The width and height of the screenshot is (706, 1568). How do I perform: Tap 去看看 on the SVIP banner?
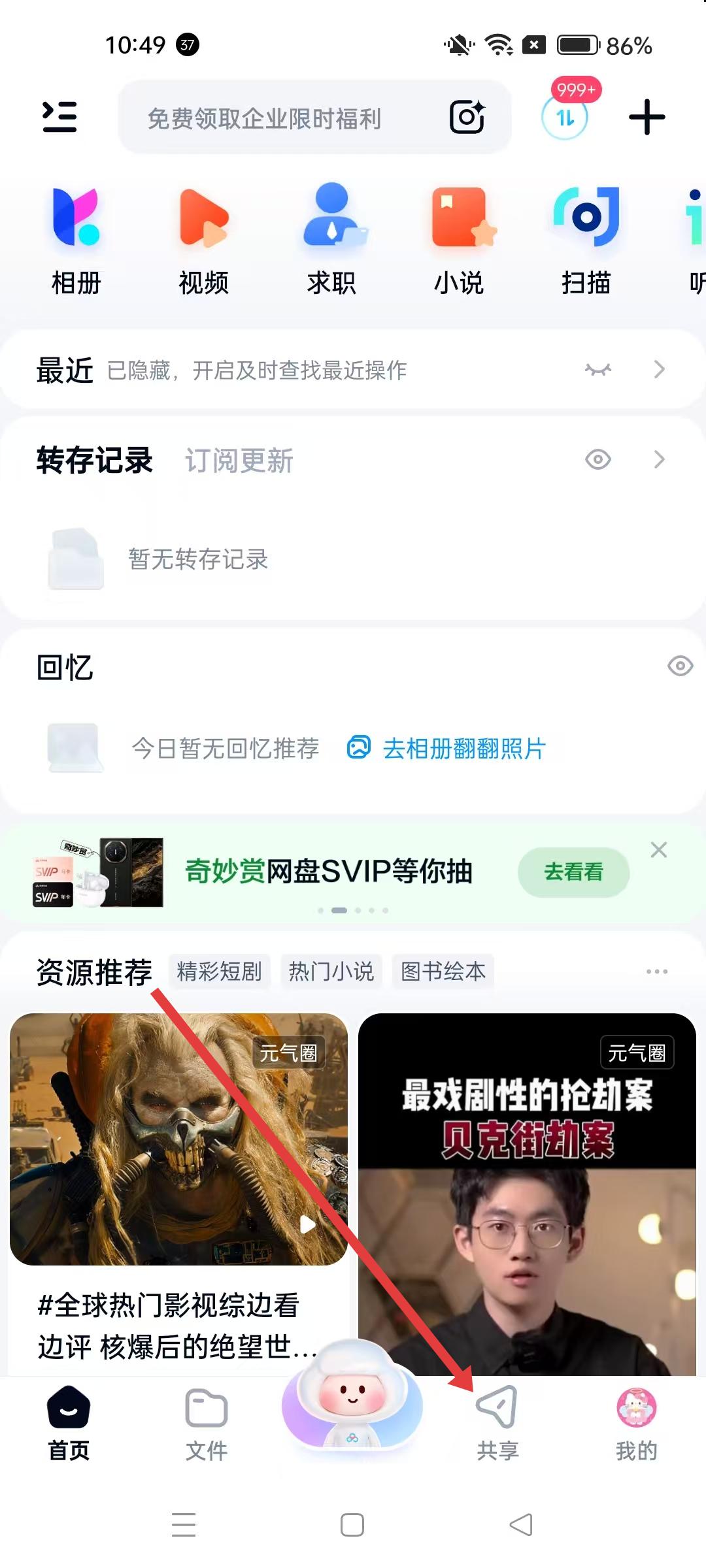pos(573,872)
